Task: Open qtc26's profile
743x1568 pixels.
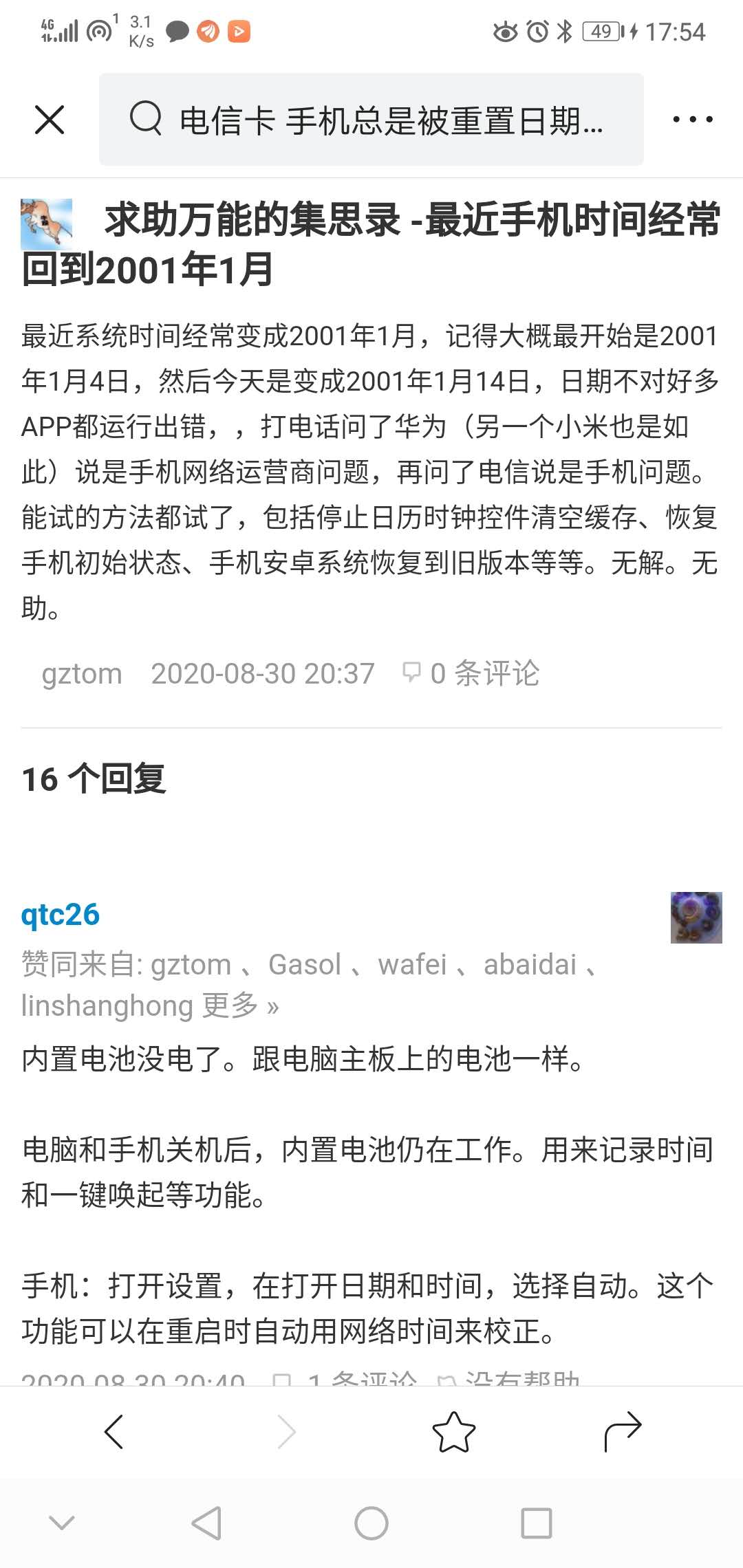Action: [x=61, y=915]
